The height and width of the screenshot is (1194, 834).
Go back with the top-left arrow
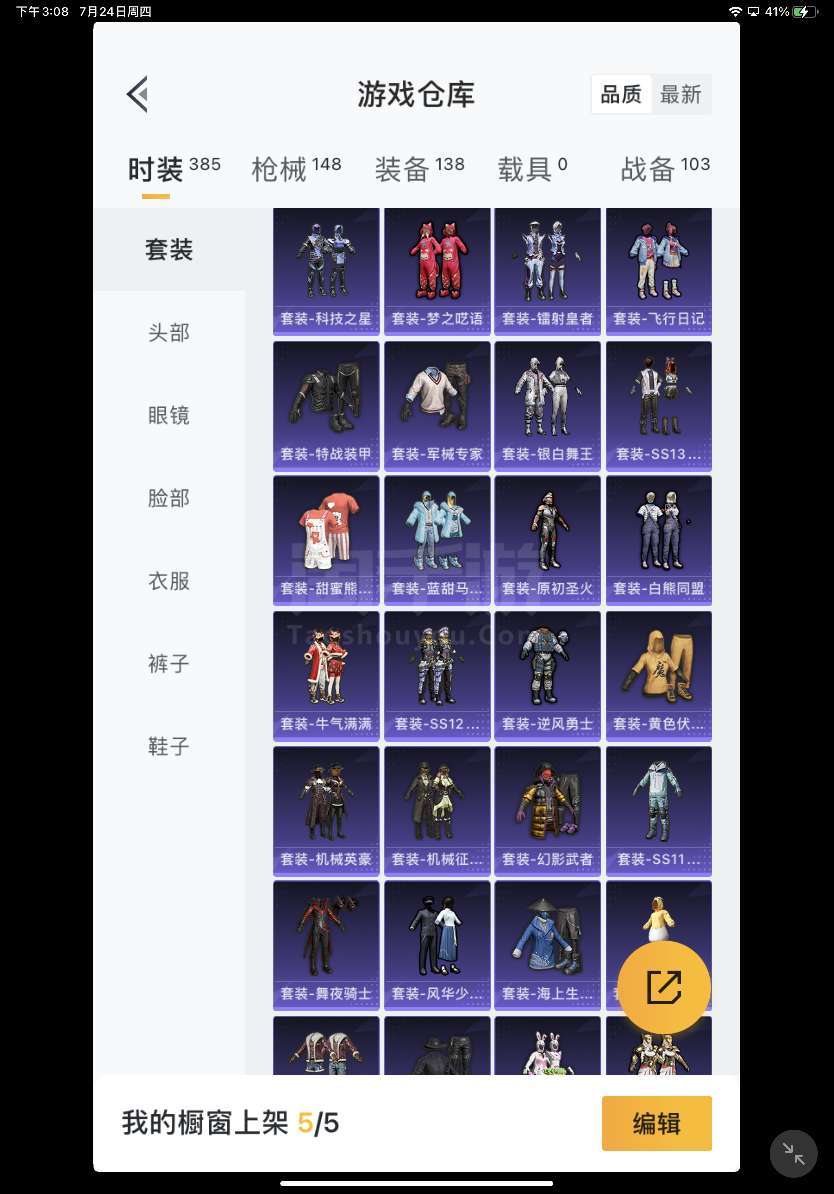(138, 94)
